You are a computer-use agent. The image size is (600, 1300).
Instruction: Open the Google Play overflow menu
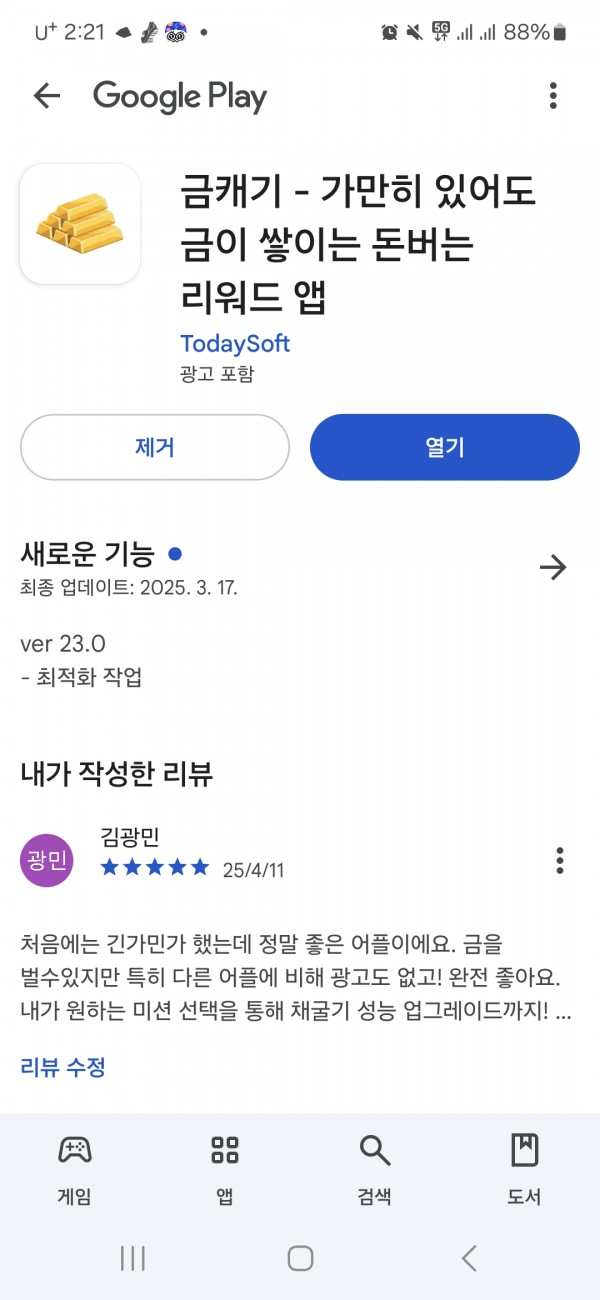tap(553, 96)
